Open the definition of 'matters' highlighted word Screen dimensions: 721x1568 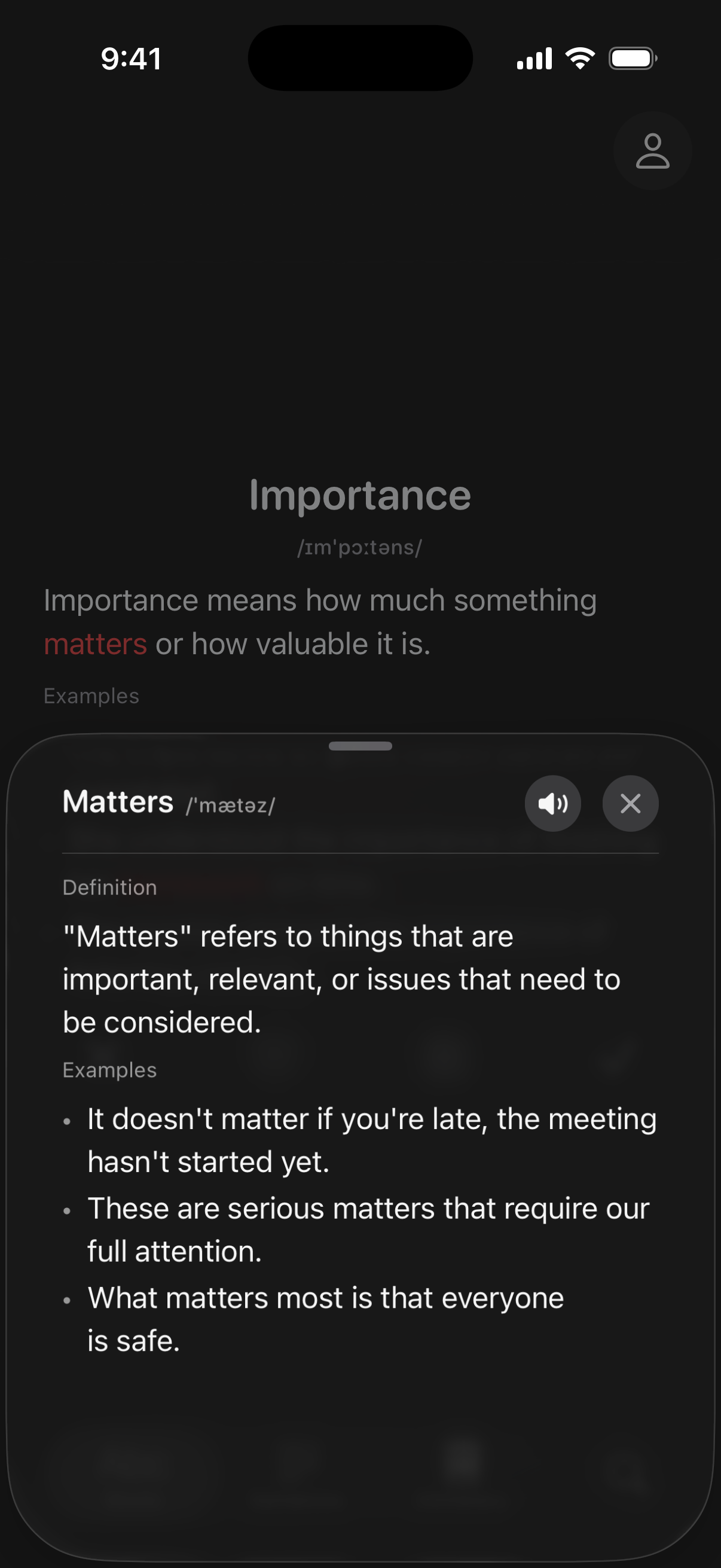coord(95,643)
